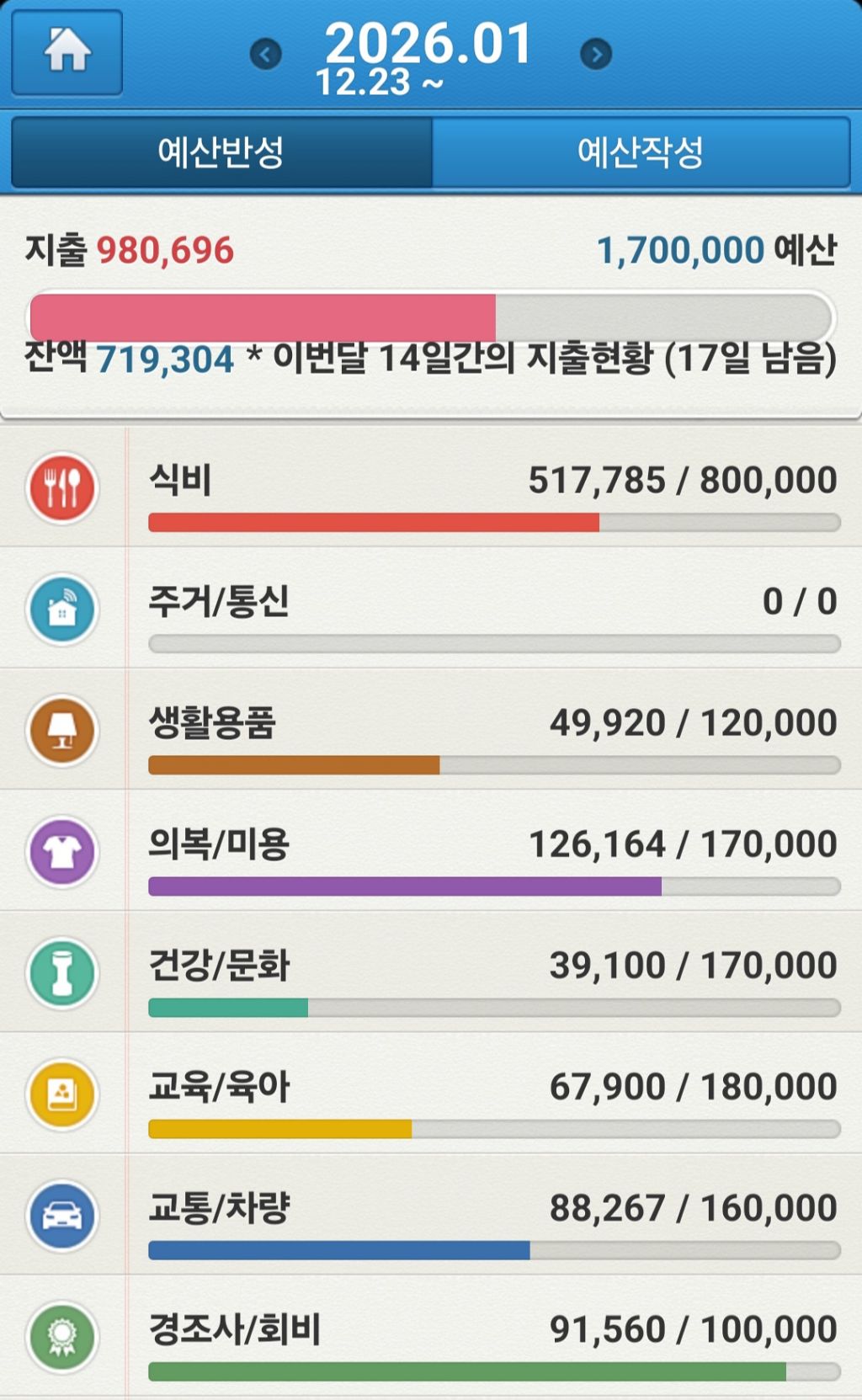The image size is (862, 1400).
Task: Open the 경조사/회비 category row
Action: [431, 1338]
